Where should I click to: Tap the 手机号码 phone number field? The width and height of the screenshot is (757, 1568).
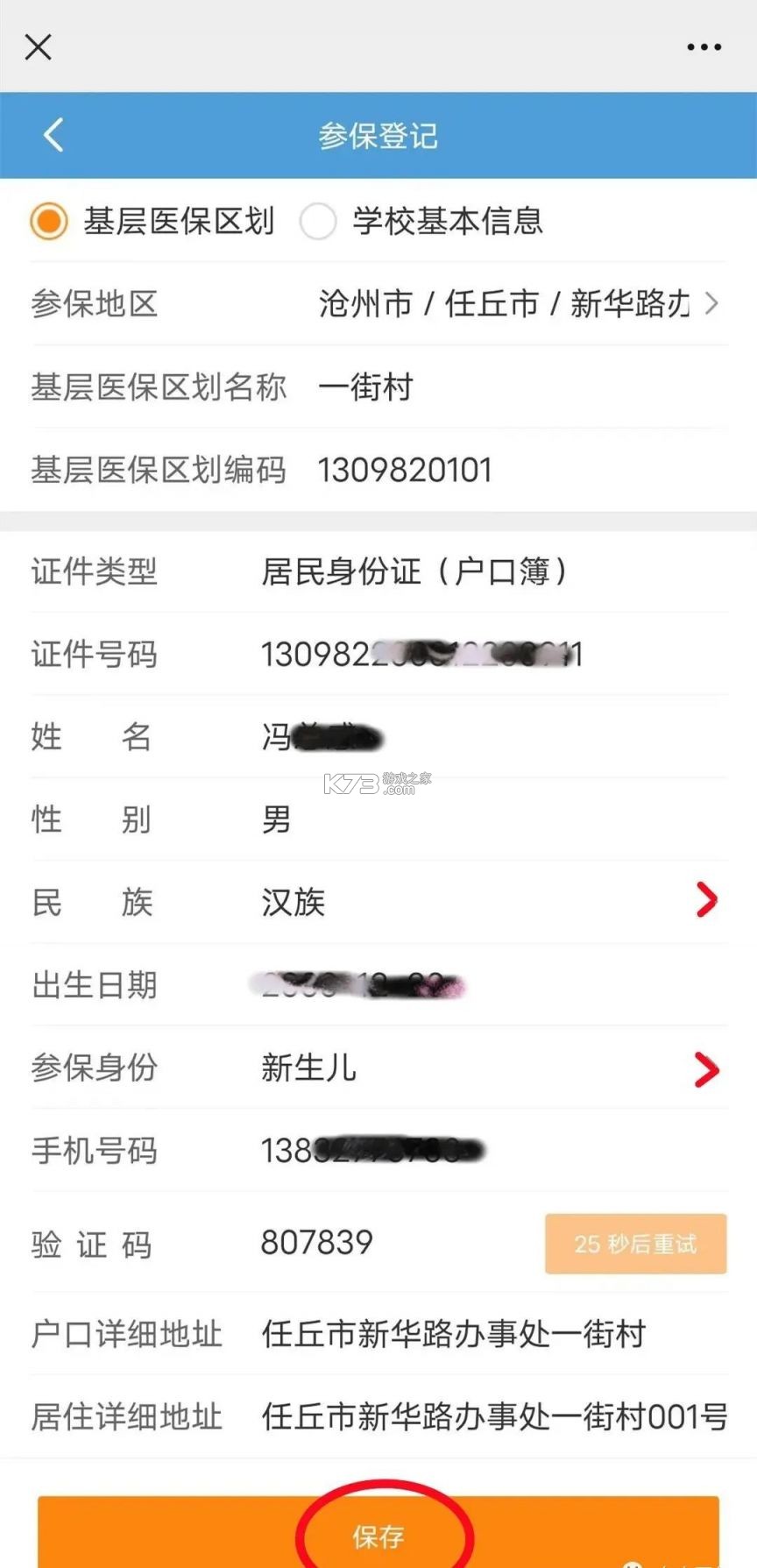tap(377, 1152)
